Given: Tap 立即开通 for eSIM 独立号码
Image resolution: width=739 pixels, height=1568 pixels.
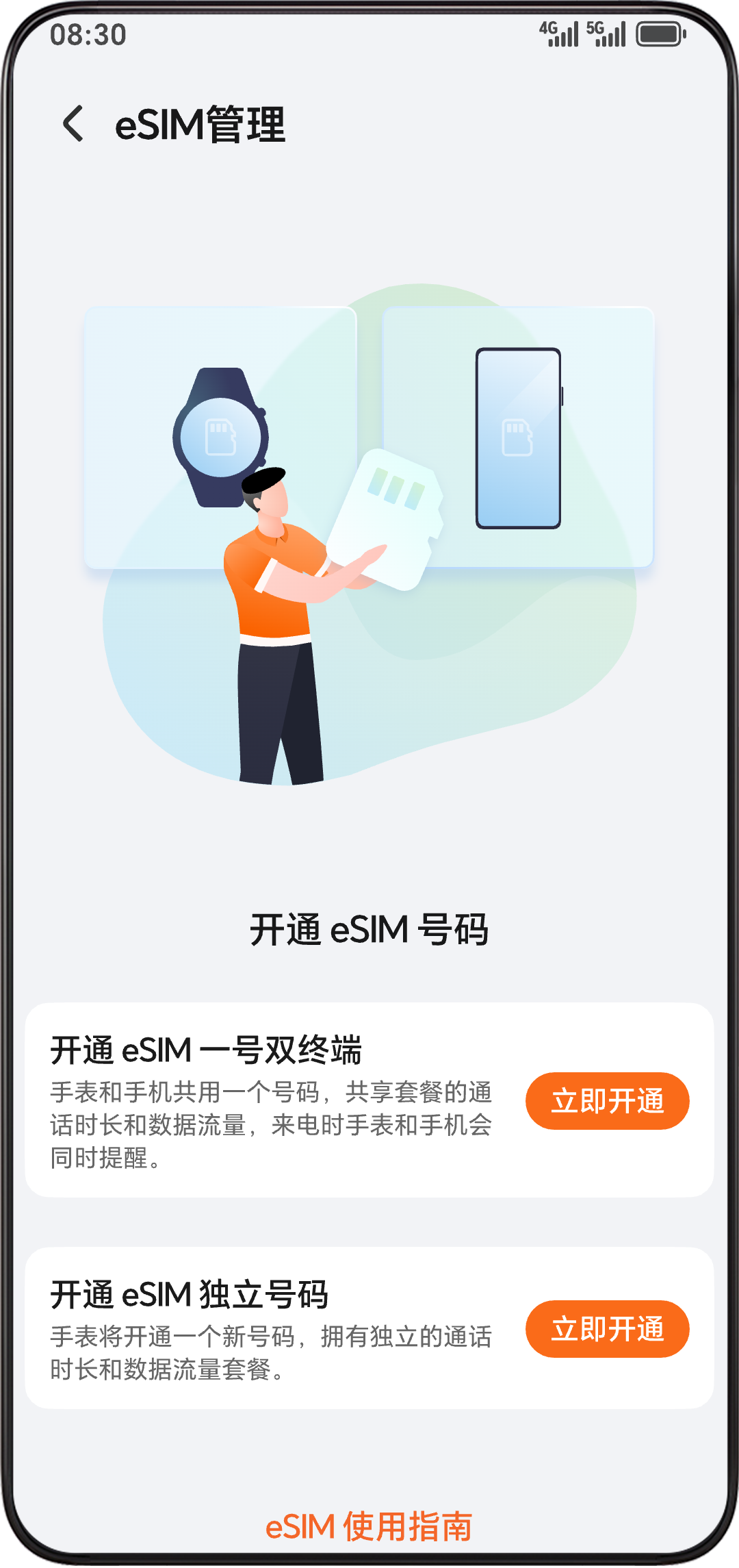Looking at the screenshot, I should click(607, 1329).
